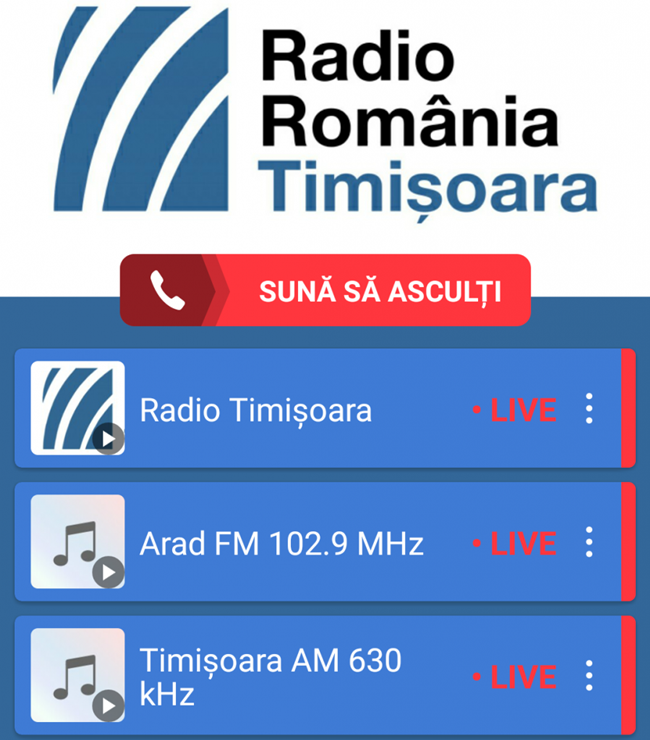650x740 pixels.
Task: Open more options for Arad FM 102.9 MHz
Action: (x=589, y=542)
